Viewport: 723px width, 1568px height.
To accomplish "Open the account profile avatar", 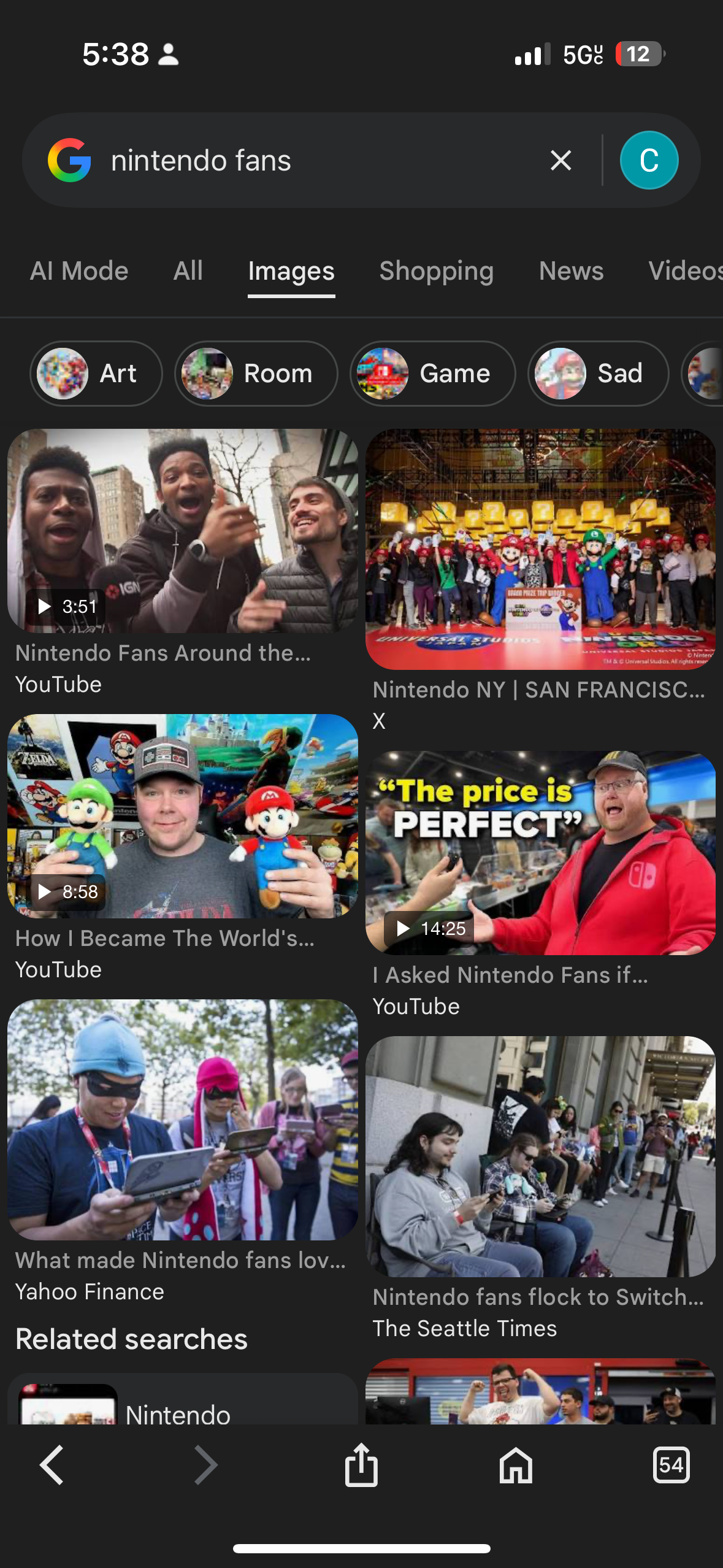I will pos(649,161).
